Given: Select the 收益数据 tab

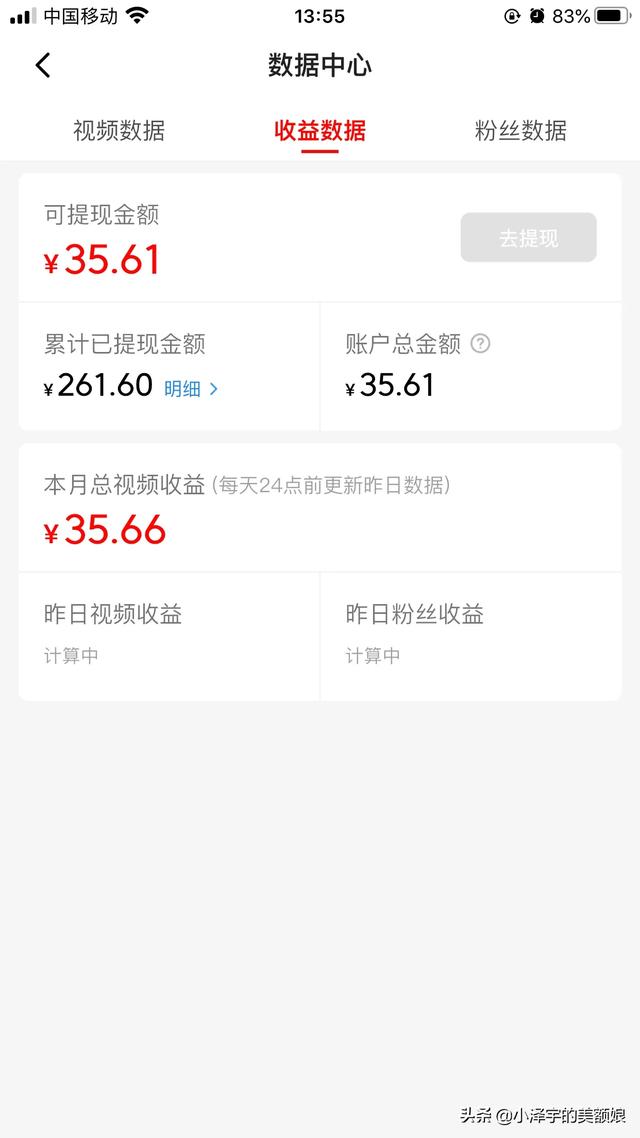Looking at the screenshot, I should click(x=320, y=131).
